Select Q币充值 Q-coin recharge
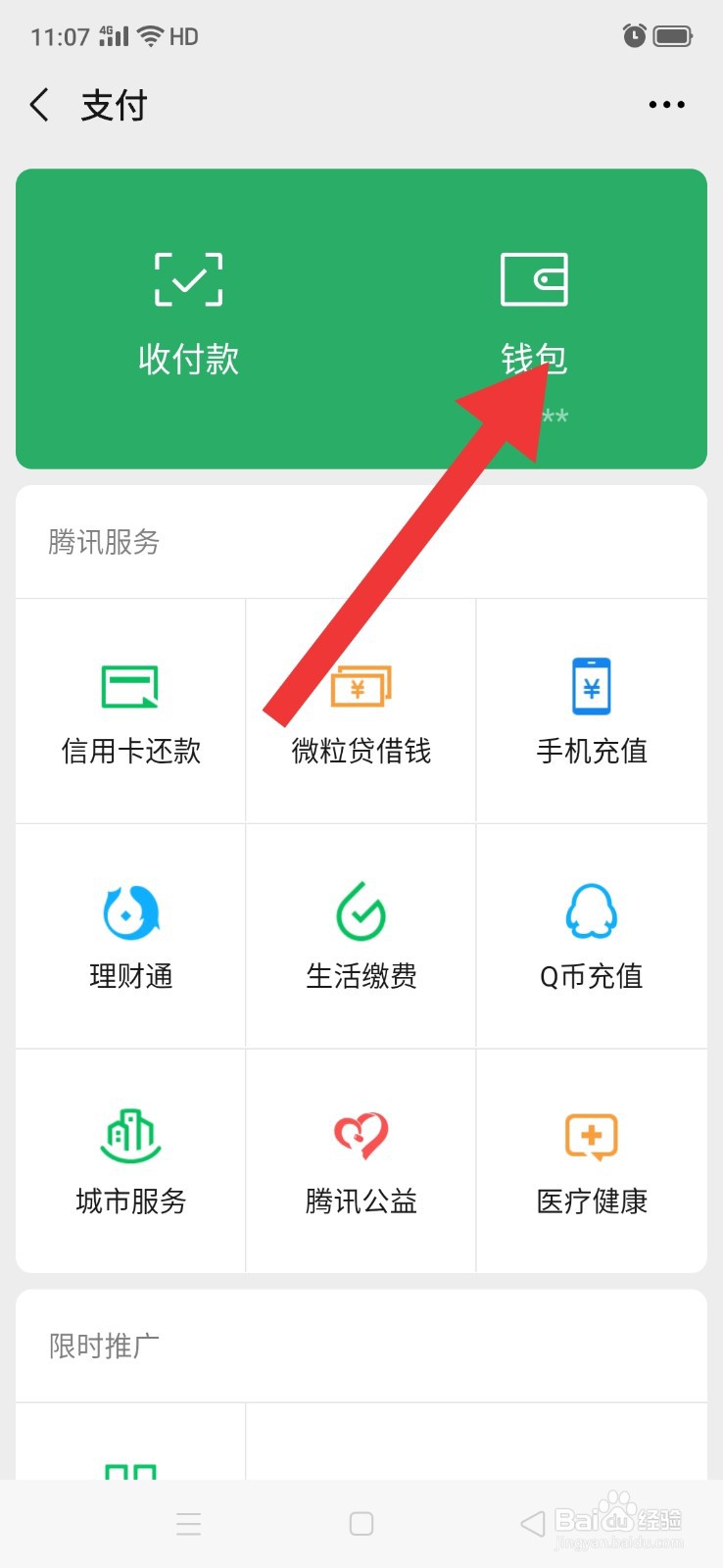723x1568 pixels. tap(592, 936)
